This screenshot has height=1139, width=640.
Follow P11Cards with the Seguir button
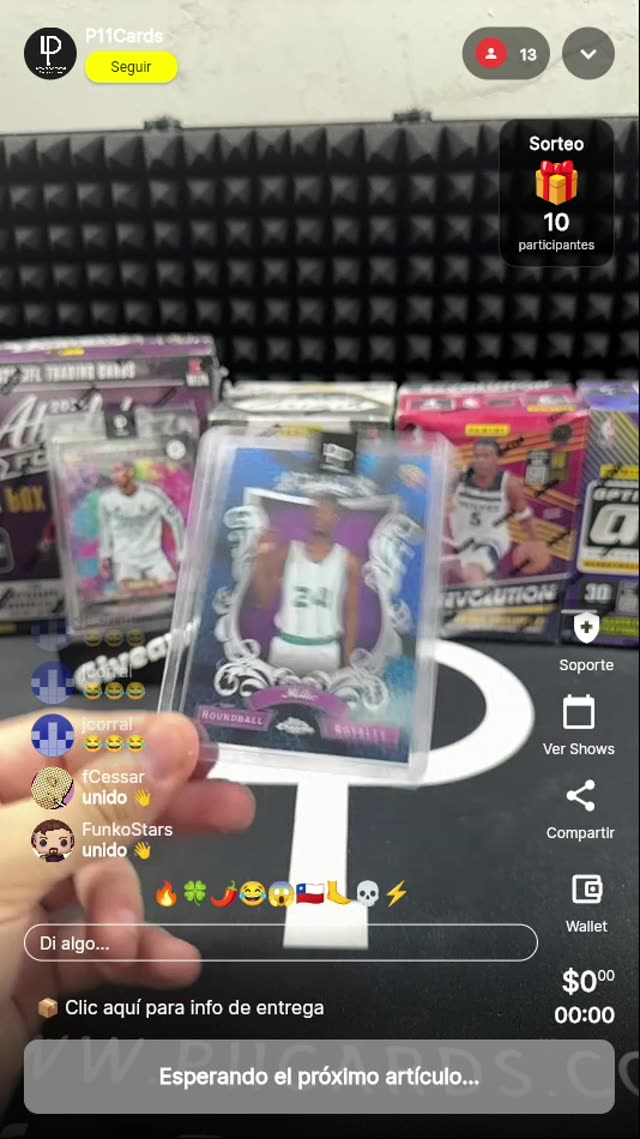(131, 67)
